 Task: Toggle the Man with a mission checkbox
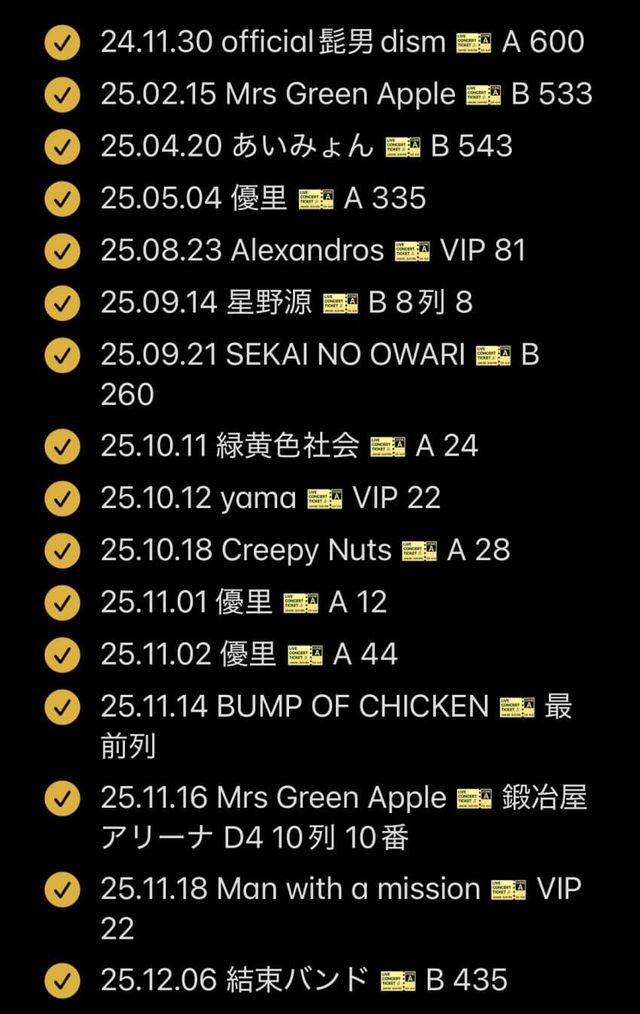[63, 889]
